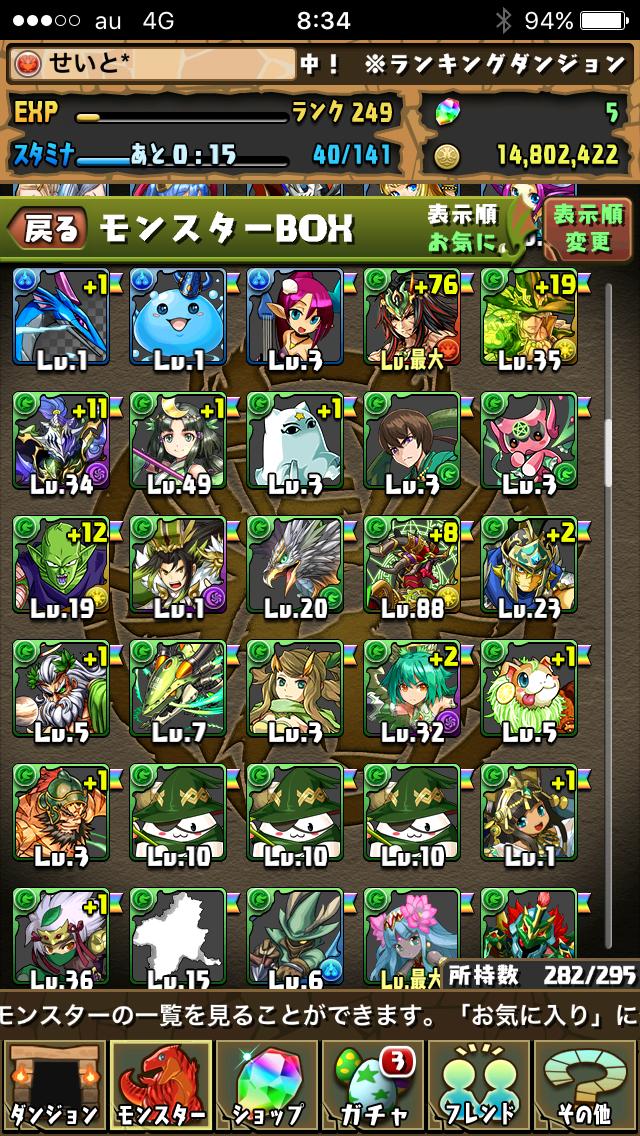640x1136 pixels.
Task: Select the blue slime monster Lv.1
Action: [178, 316]
